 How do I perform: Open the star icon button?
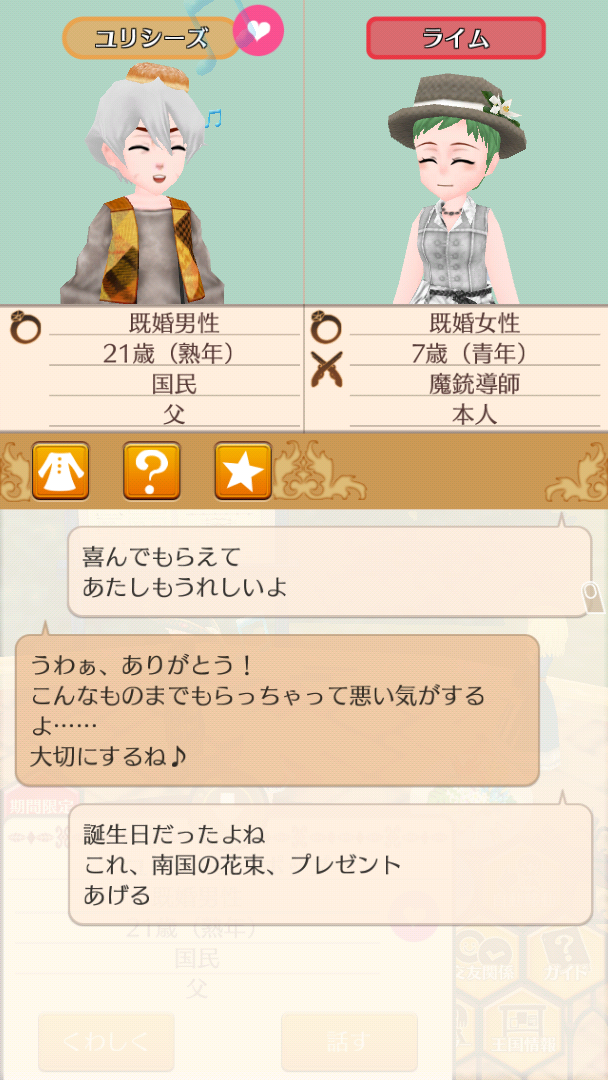(243, 471)
